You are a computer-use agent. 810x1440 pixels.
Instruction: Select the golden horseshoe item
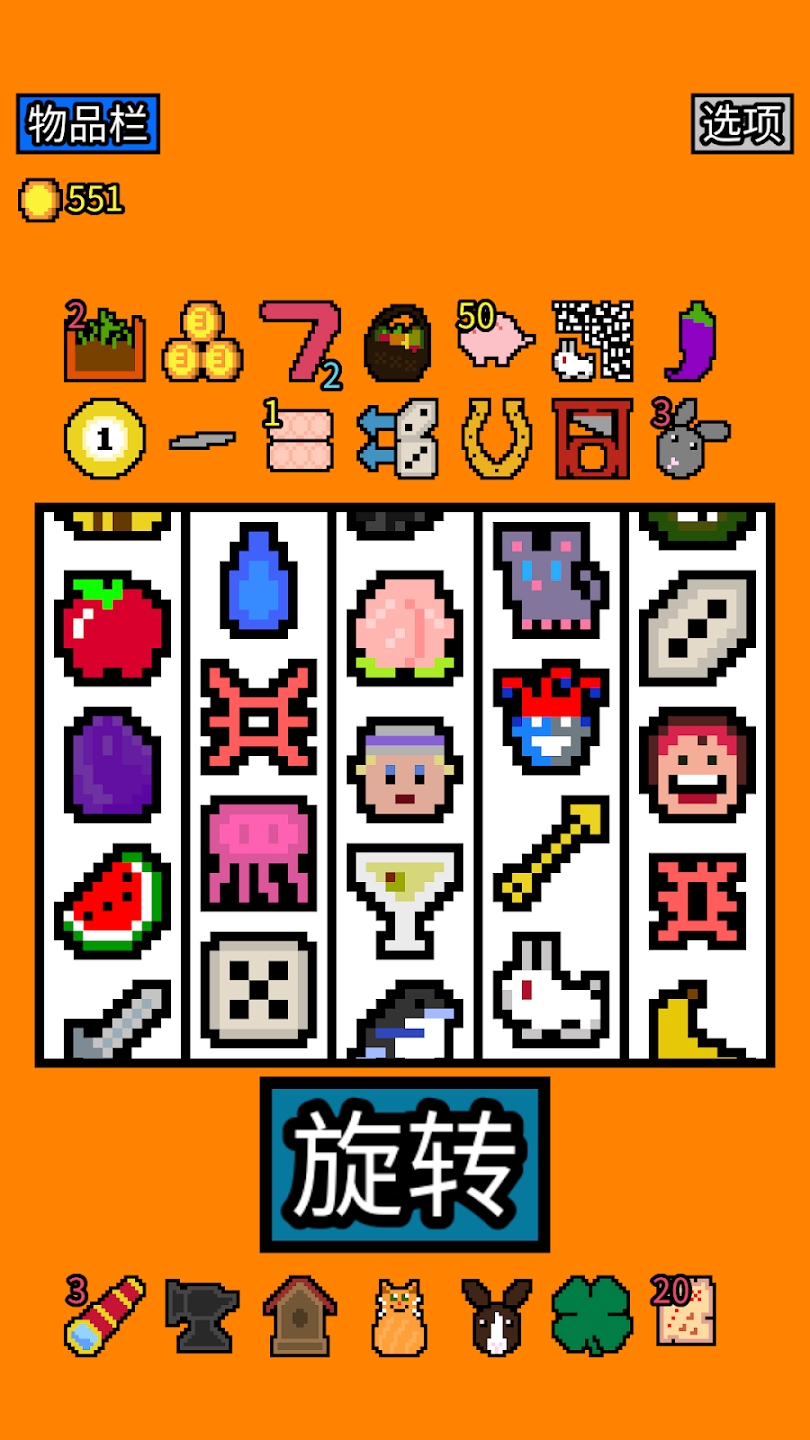[x=495, y=437]
